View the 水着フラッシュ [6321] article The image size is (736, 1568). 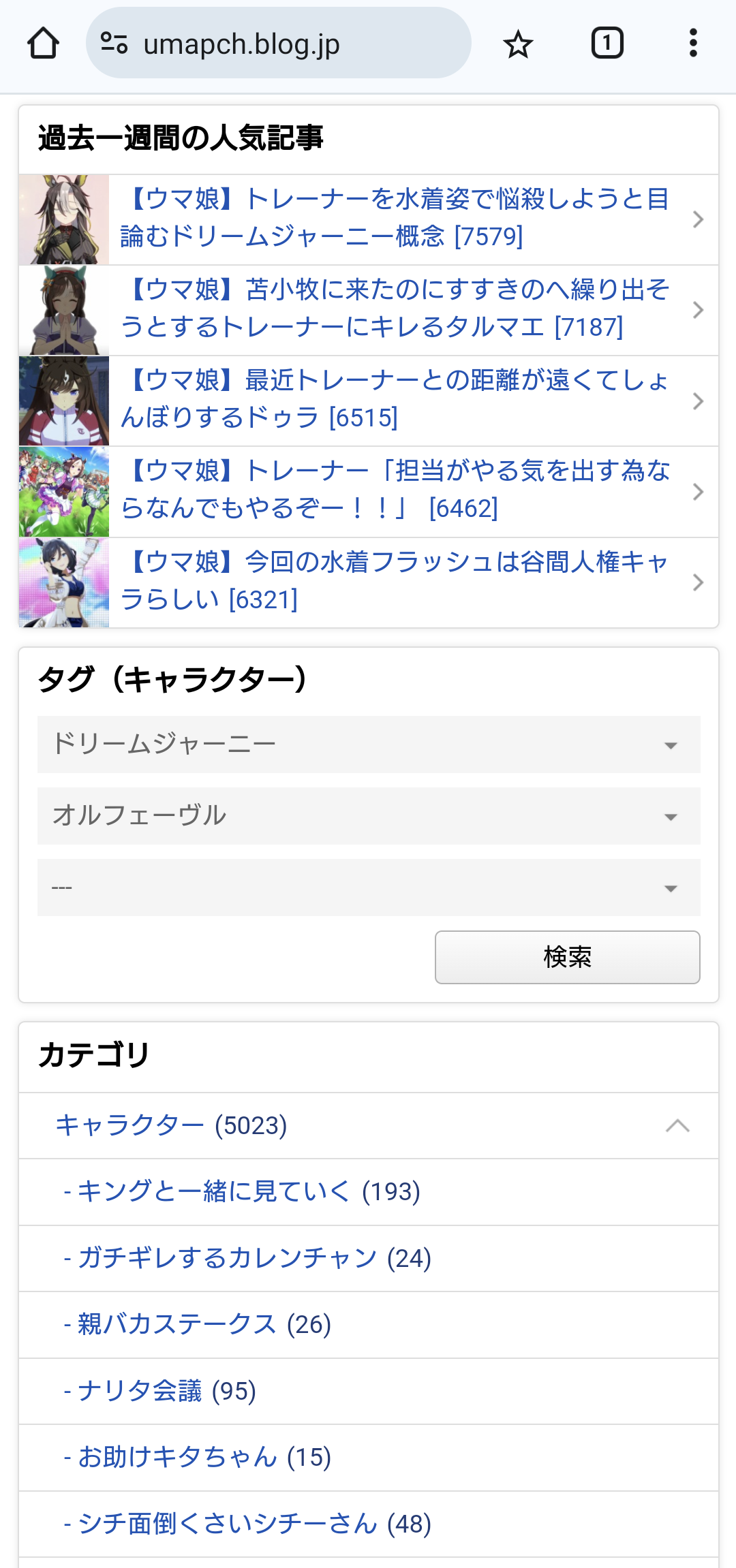[x=395, y=581]
